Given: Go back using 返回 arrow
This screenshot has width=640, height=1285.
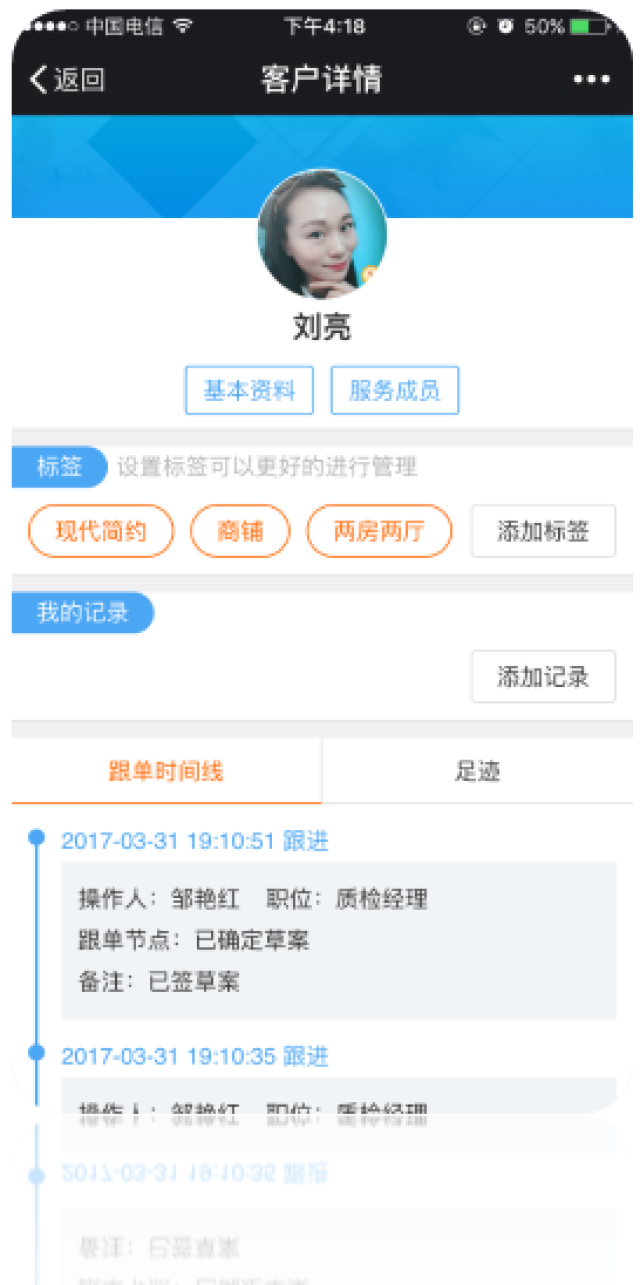Looking at the screenshot, I should click(x=66, y=80).
